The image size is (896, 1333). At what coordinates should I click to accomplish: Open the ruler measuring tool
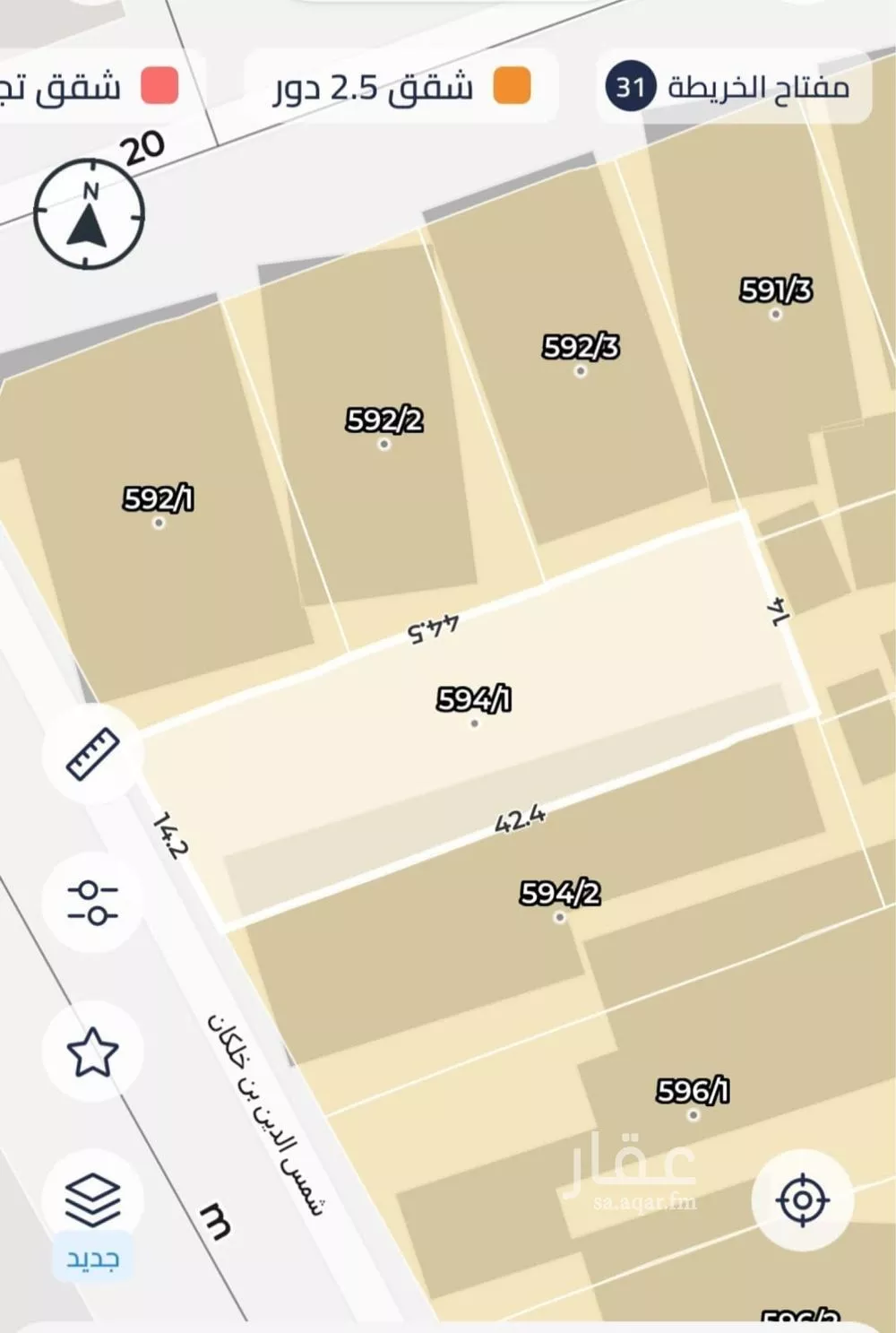(93, 753)
